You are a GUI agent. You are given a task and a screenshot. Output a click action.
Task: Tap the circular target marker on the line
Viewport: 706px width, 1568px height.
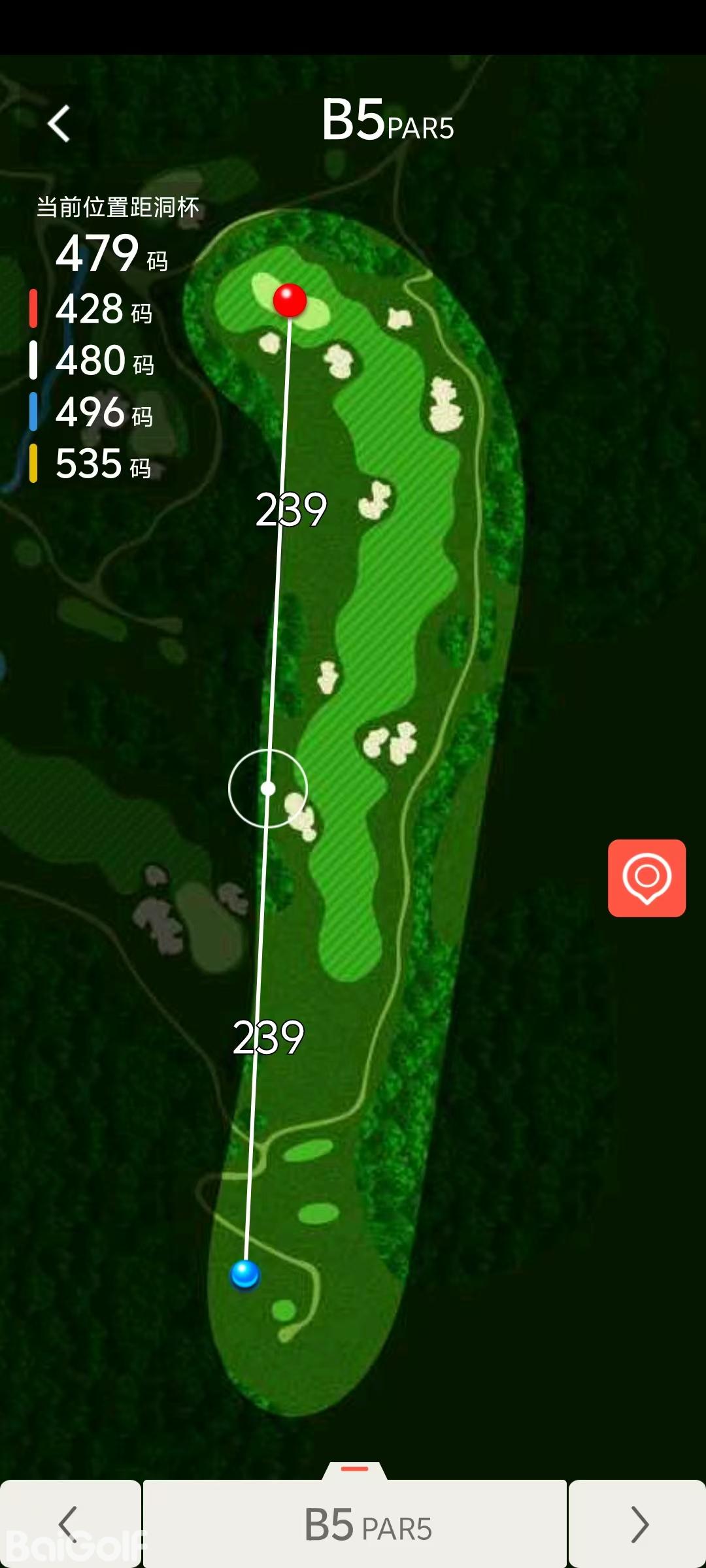coord(268,789)
